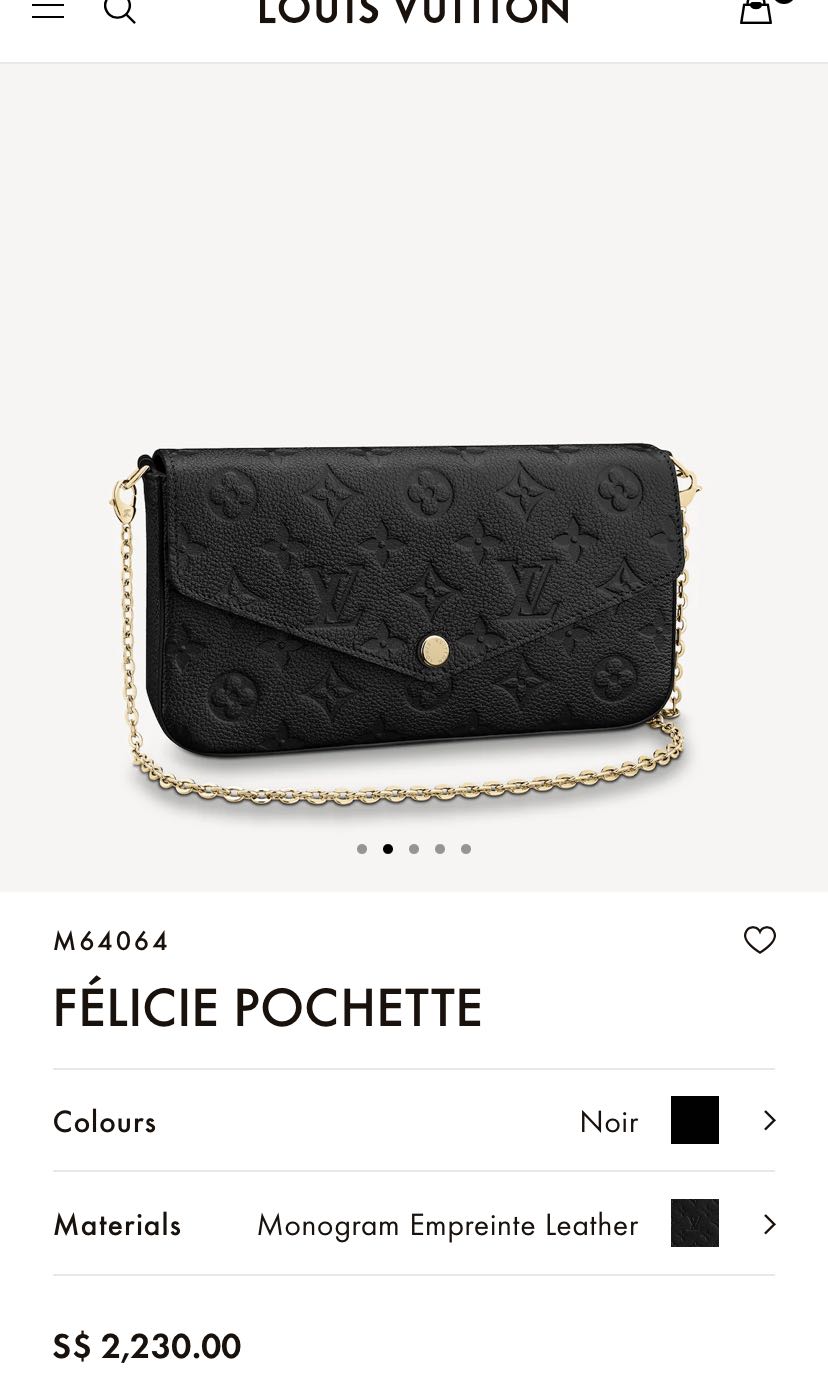Image resolution: width=828 pixels, height=1381 pixels.
Task: Click the search magnifier icon
Action: coord(120,11)
